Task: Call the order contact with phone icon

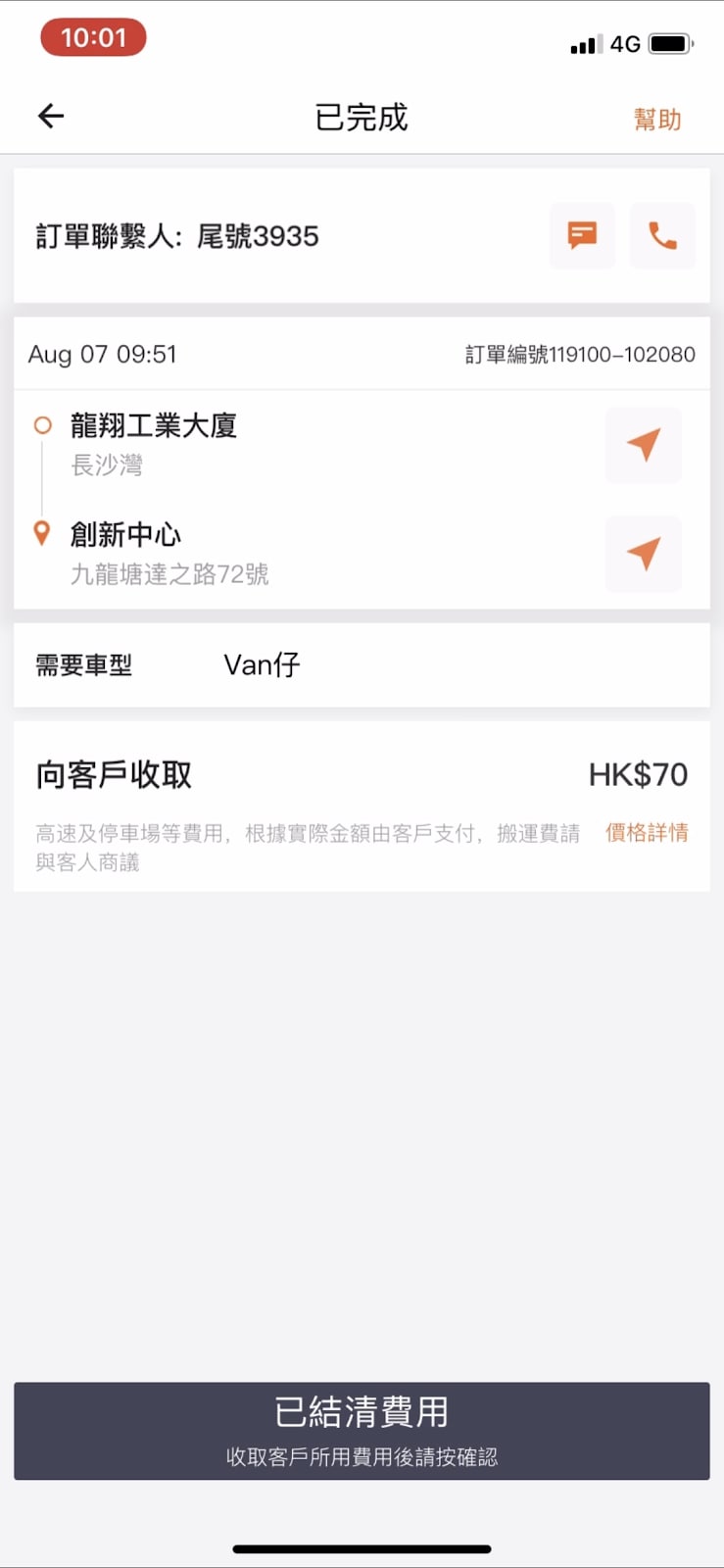Action: 662,235
